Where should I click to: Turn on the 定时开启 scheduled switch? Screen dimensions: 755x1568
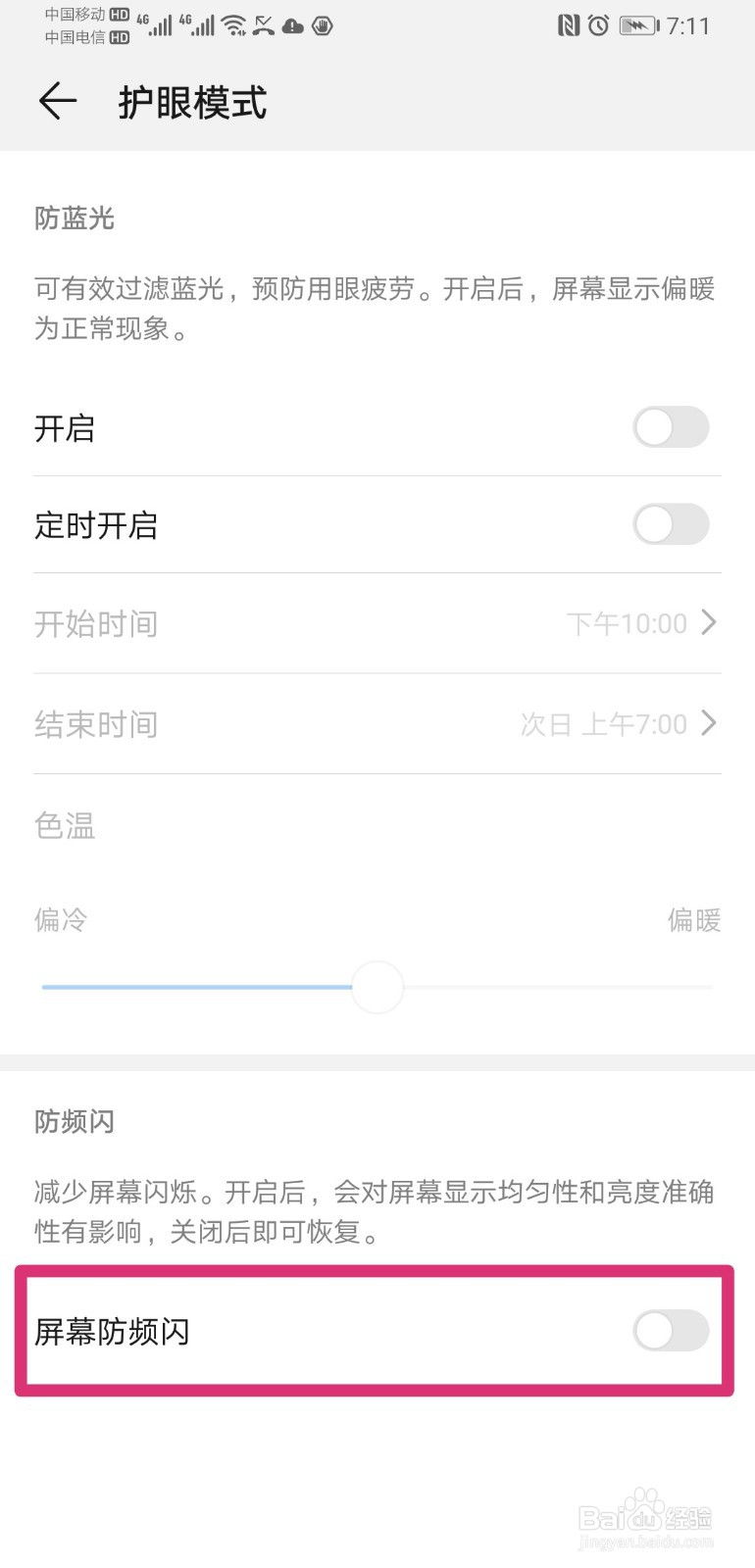[x=671, y=525]
